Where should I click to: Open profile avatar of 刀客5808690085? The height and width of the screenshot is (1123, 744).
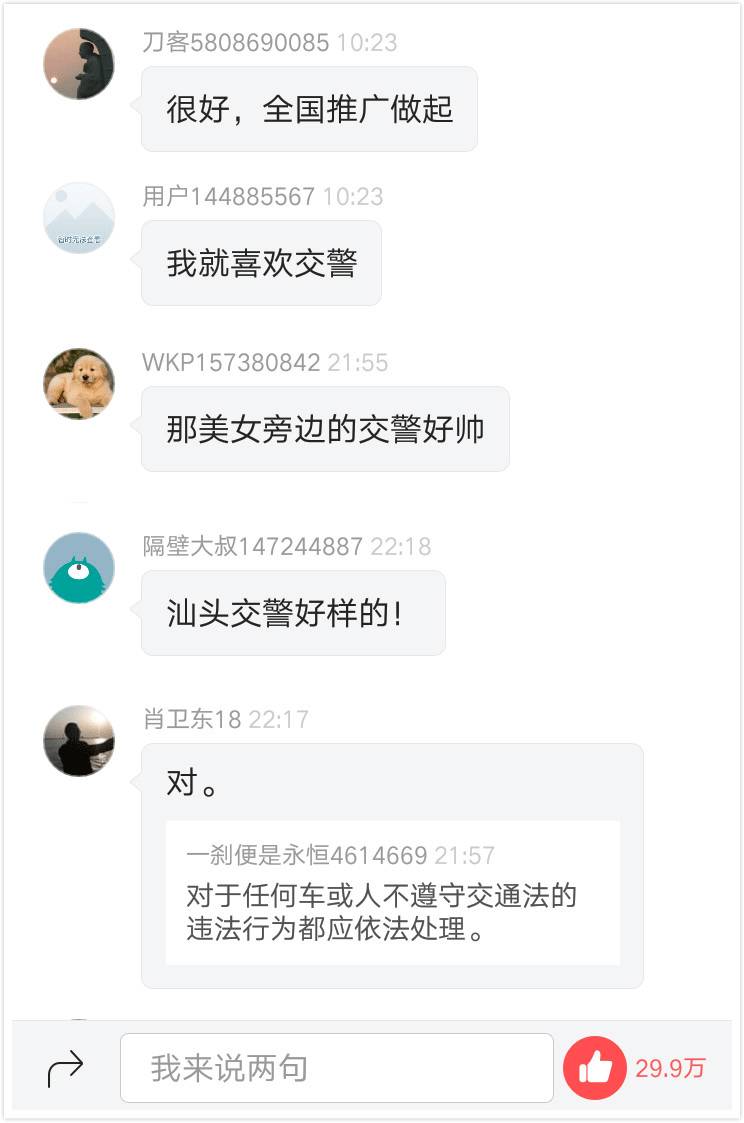pos(79,64)
